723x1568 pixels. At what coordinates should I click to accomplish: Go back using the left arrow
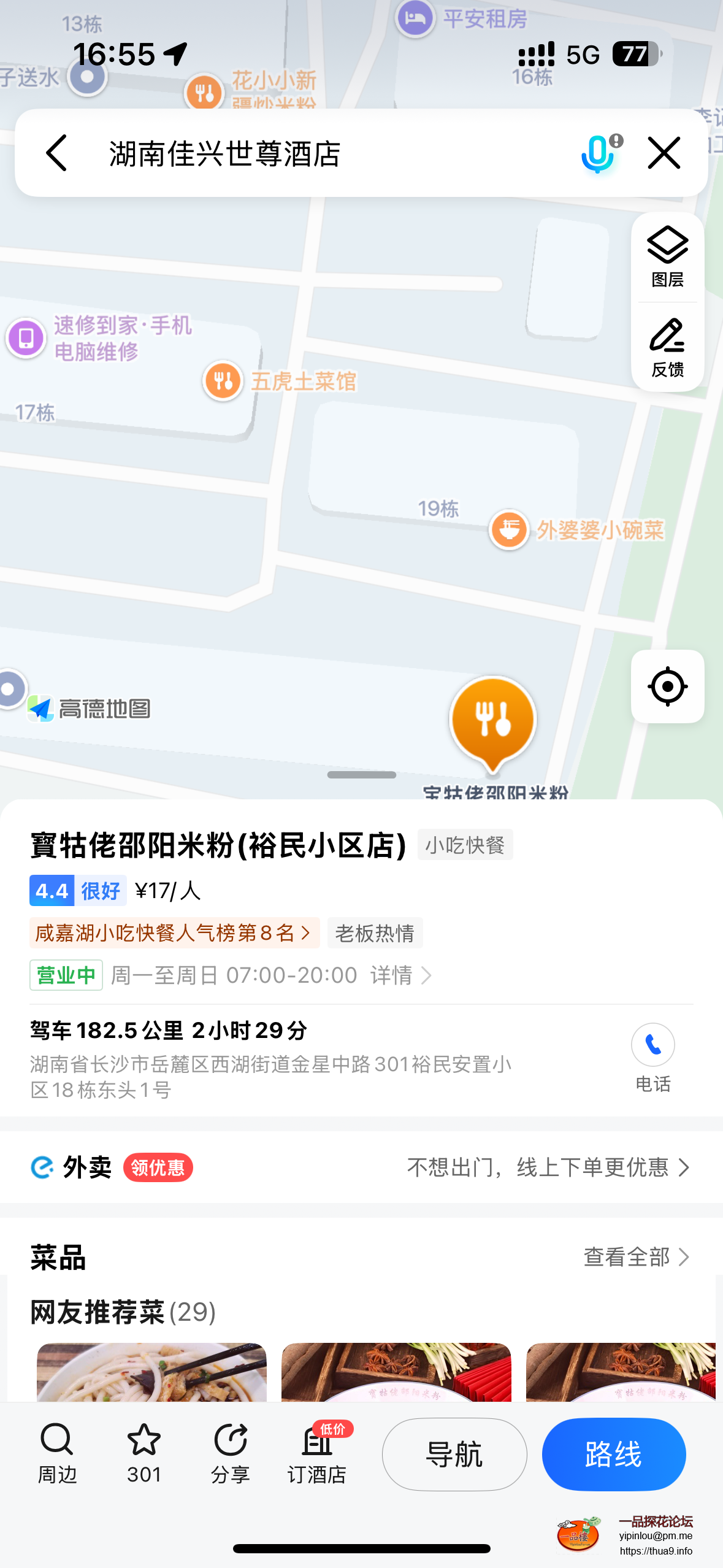click(x=56, y=153)
